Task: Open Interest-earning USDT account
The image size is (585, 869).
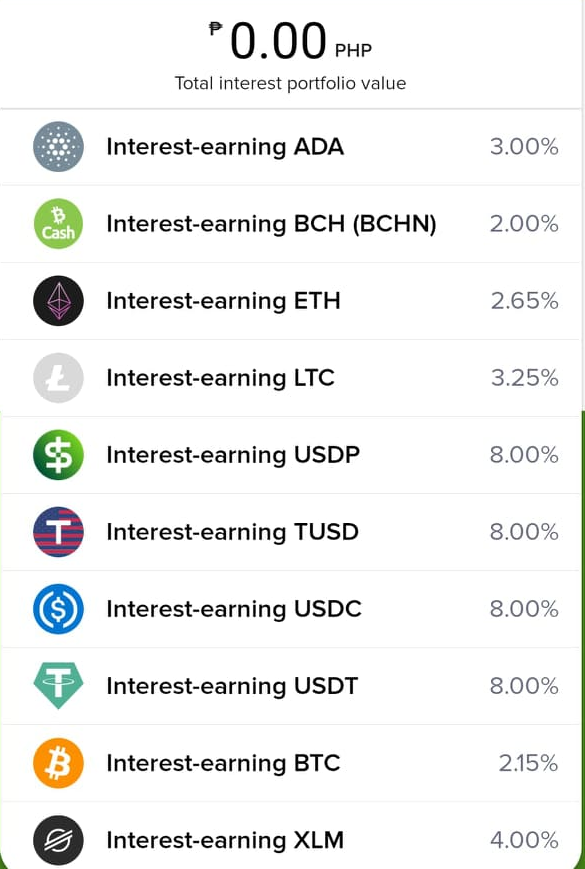Action: [x=290, y=686]
